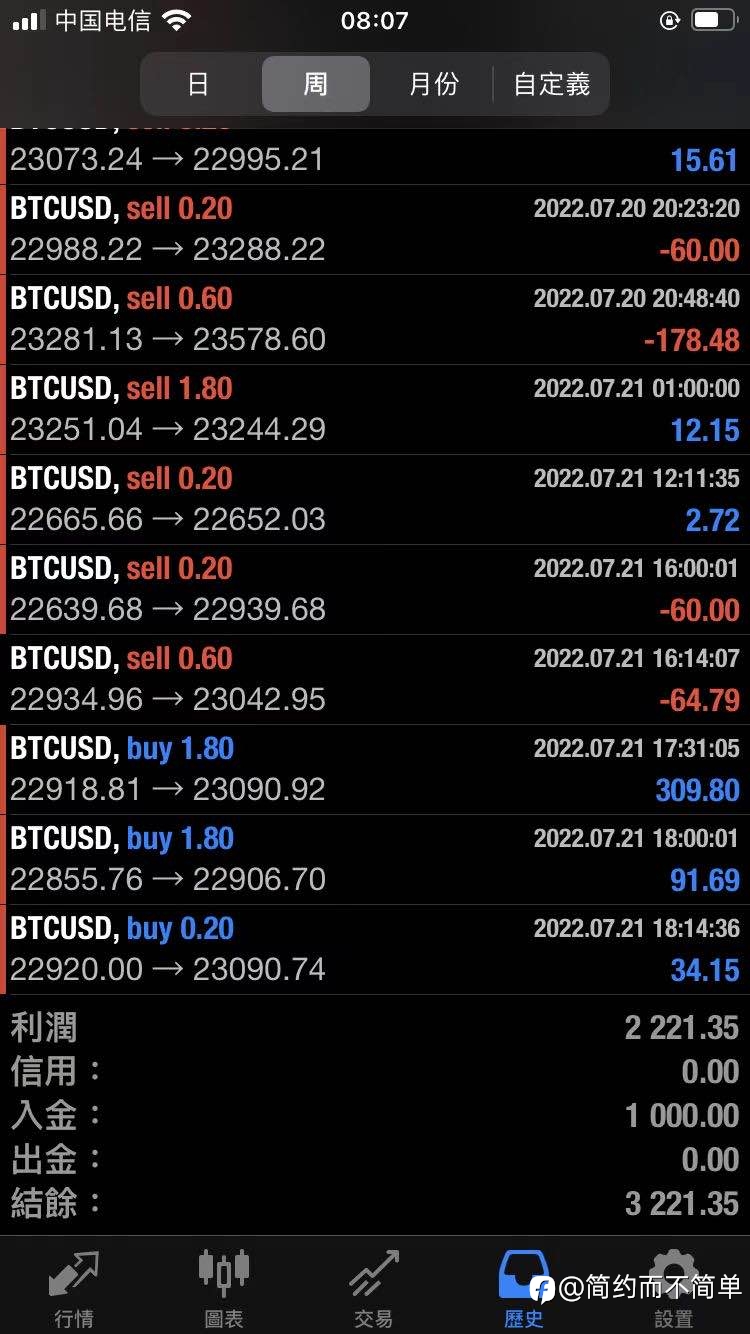Open the 行情 quotes tab
This screenshot has height=1334, width=750.
(x=75, y=1286)
